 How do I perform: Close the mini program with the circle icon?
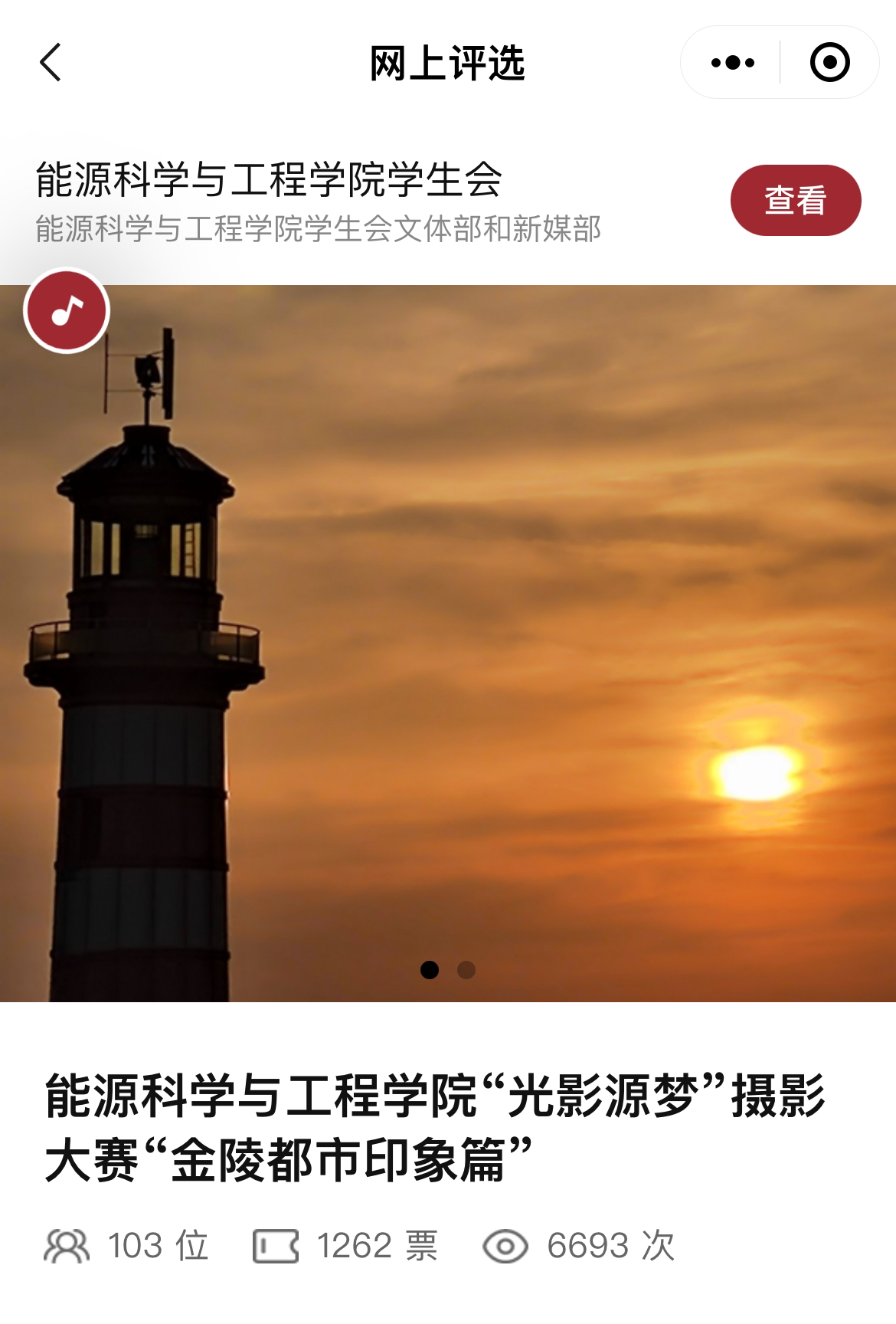pyautogui.click(x=829, y=63)
